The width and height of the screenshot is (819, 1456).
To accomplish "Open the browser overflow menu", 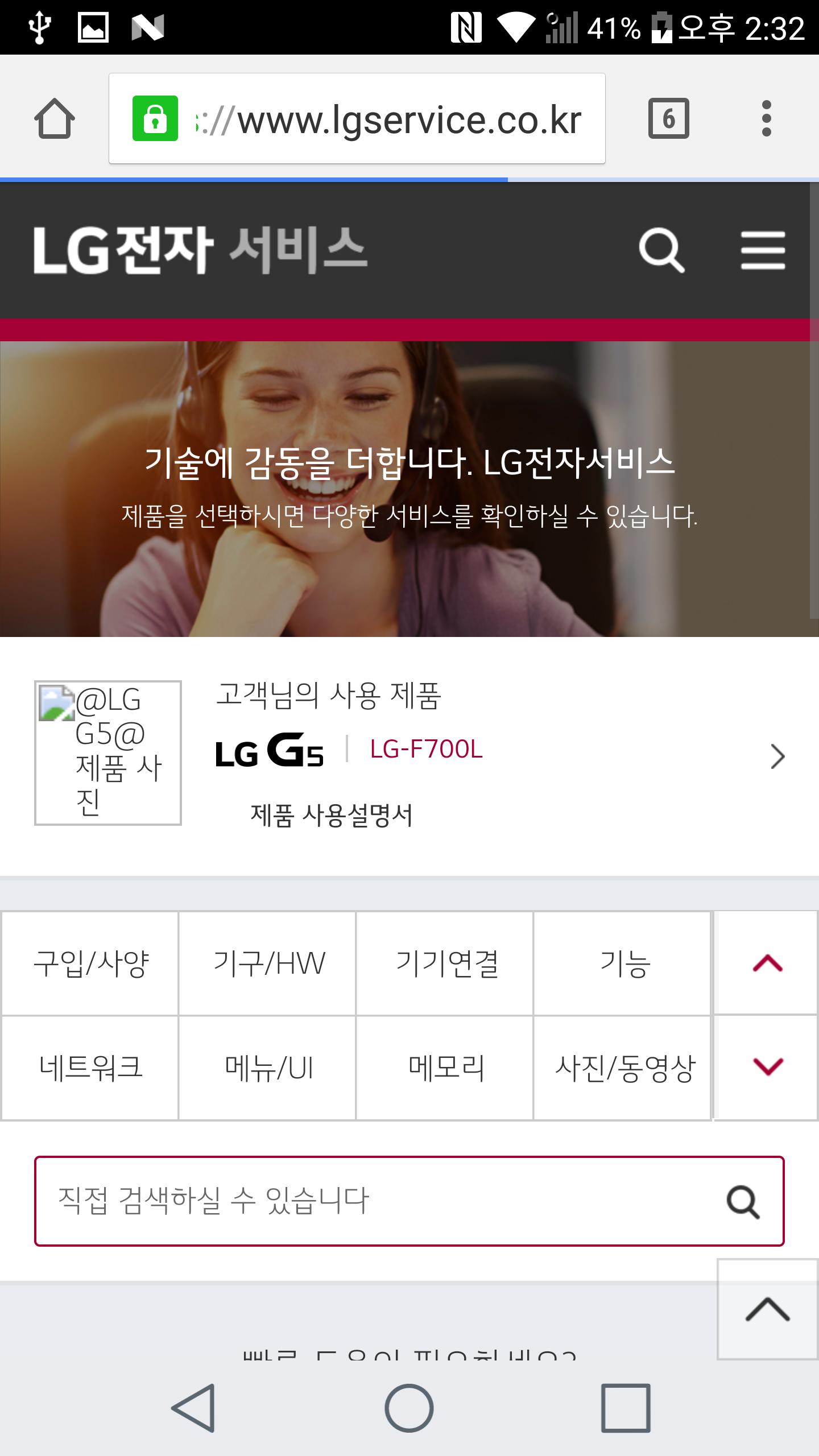I will (766, 118).
